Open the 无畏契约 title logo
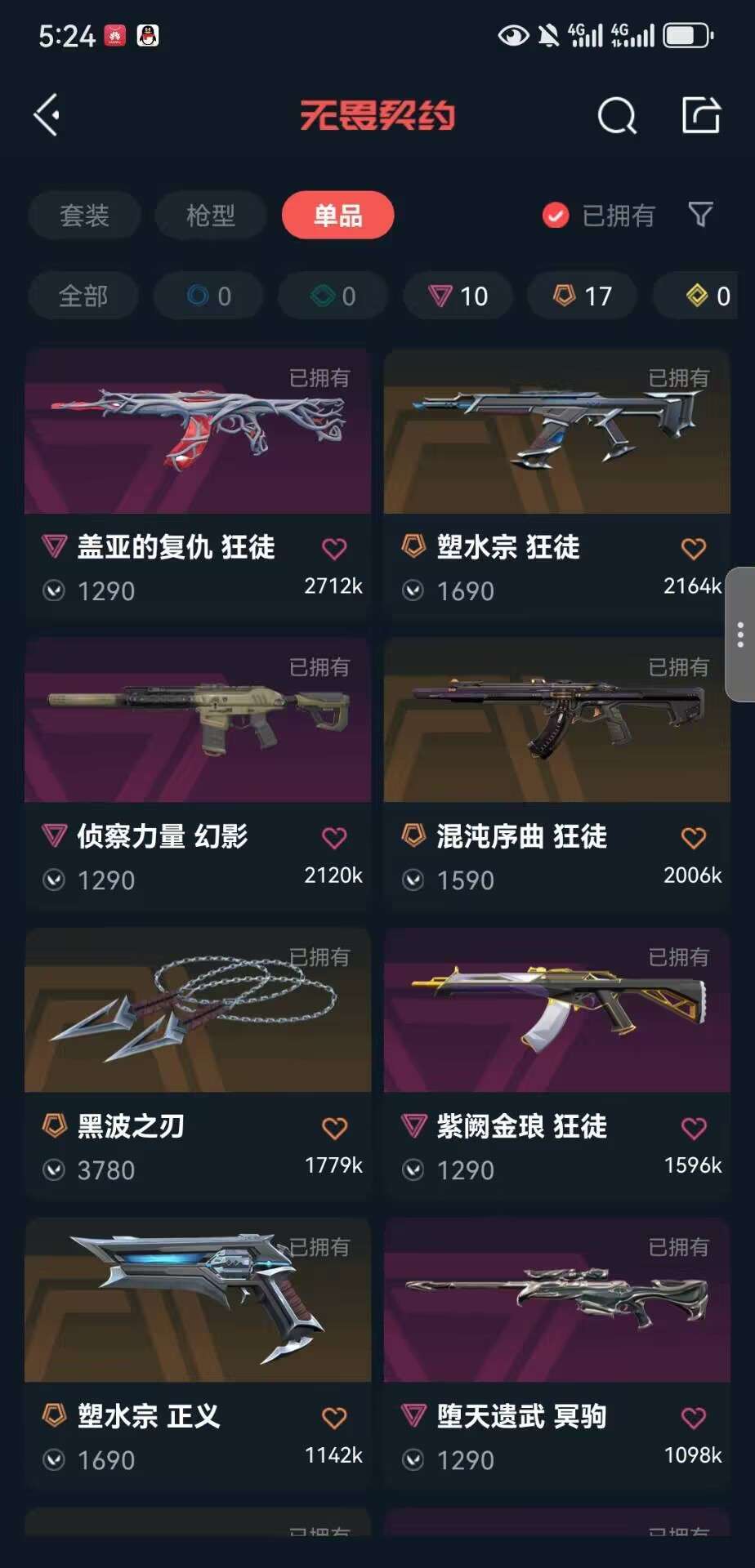755x1568 pixels. tap(377, 115)
